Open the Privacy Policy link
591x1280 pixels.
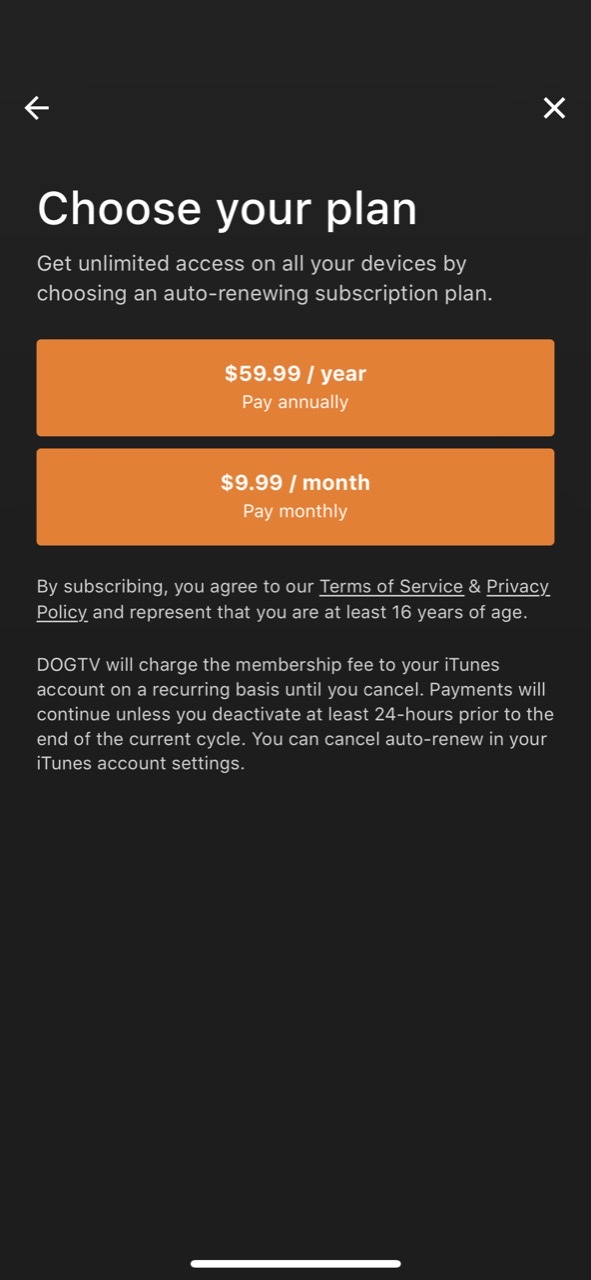point(518,587)
